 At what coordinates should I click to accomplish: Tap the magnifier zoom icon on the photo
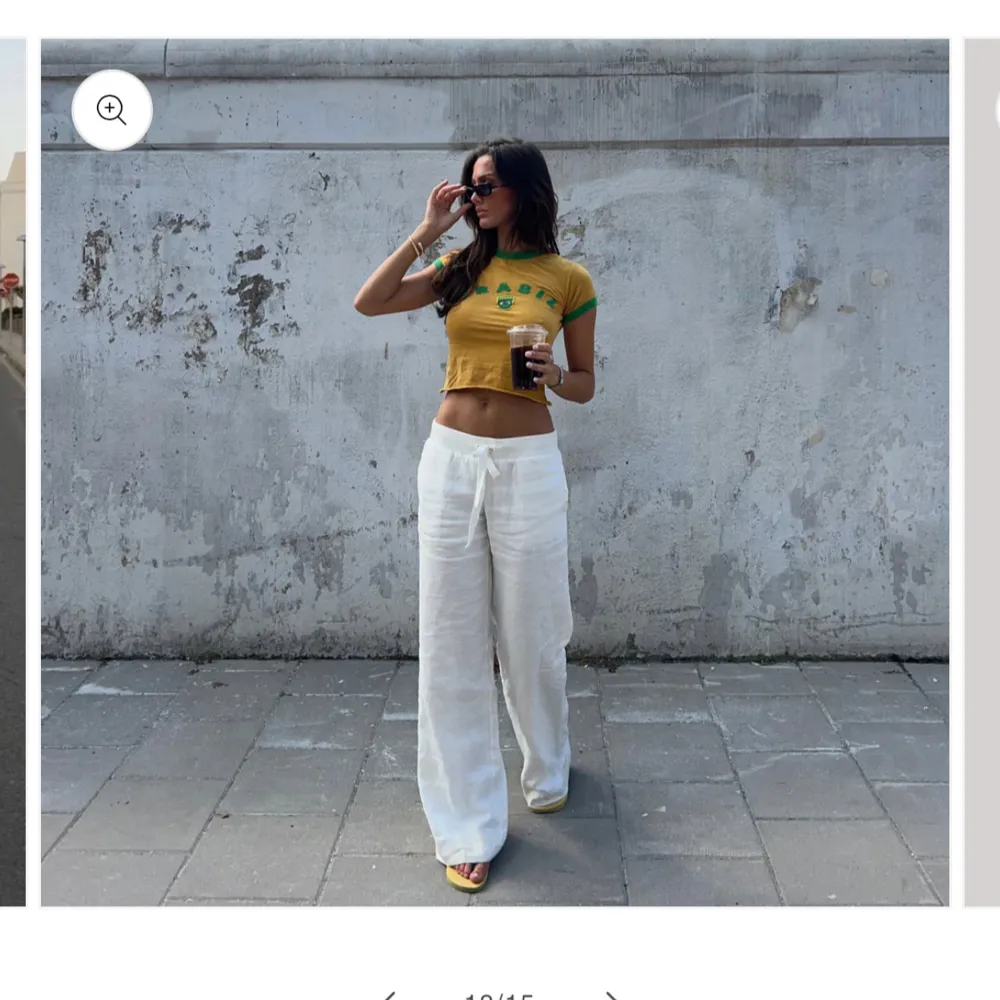click(112, 110)
